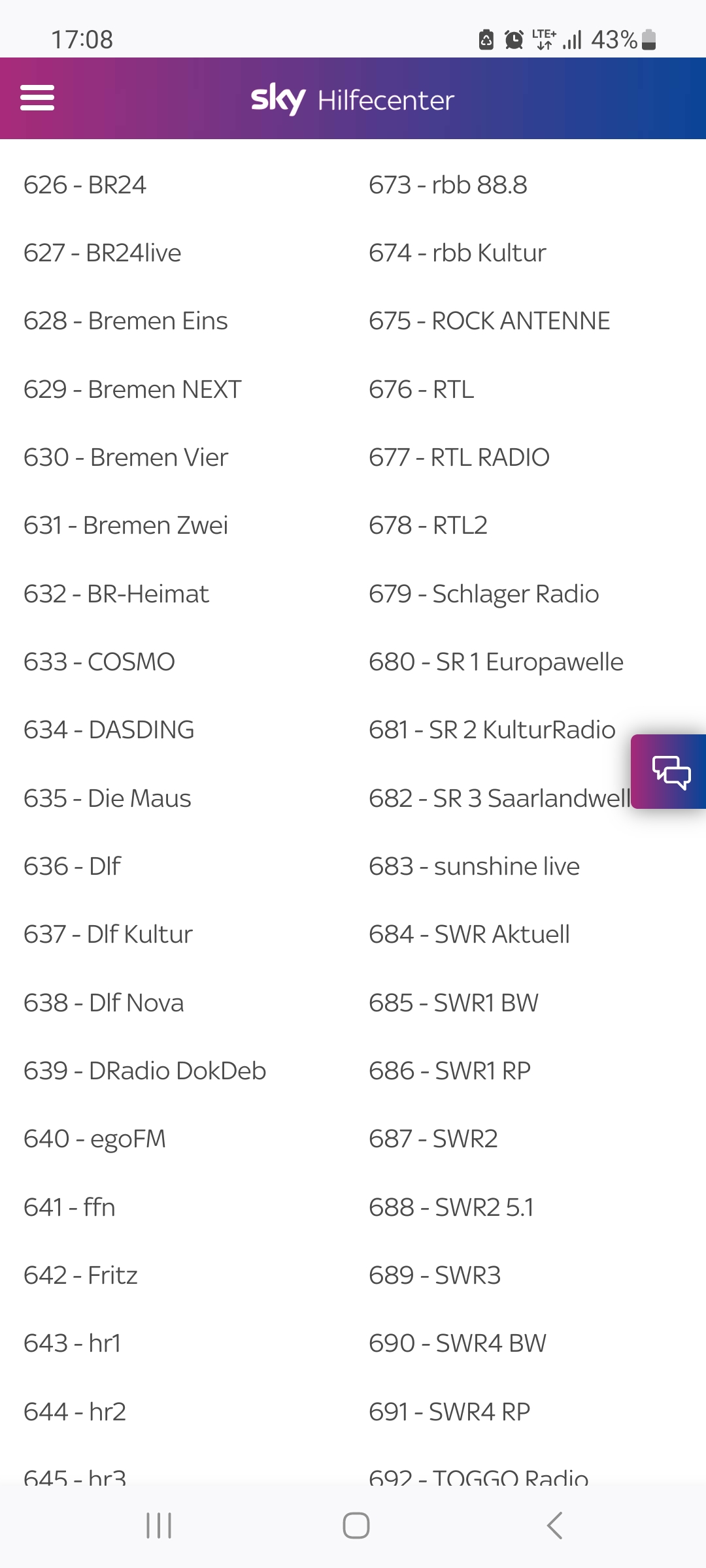Show recent apps

159,1526
